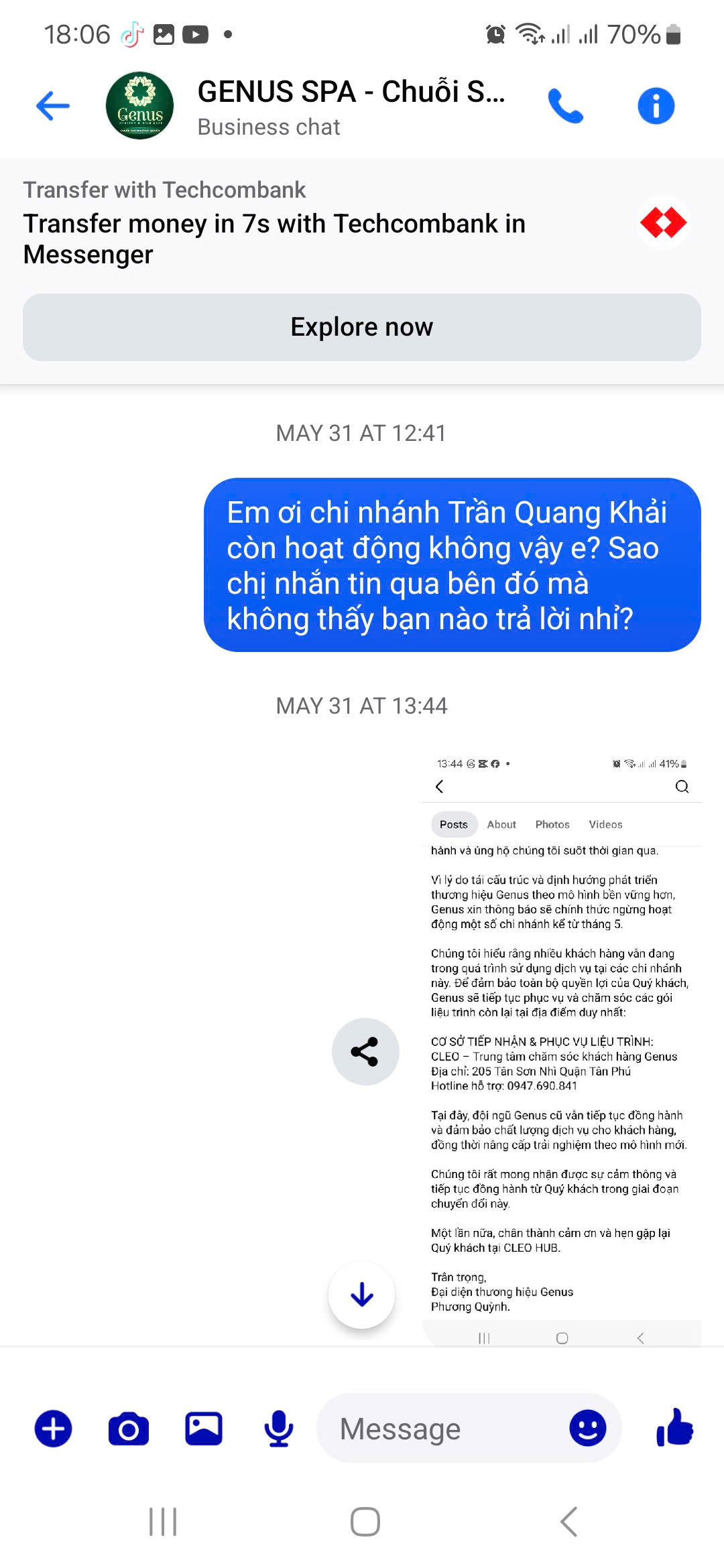Go back to the chat list

click(53, 106)
